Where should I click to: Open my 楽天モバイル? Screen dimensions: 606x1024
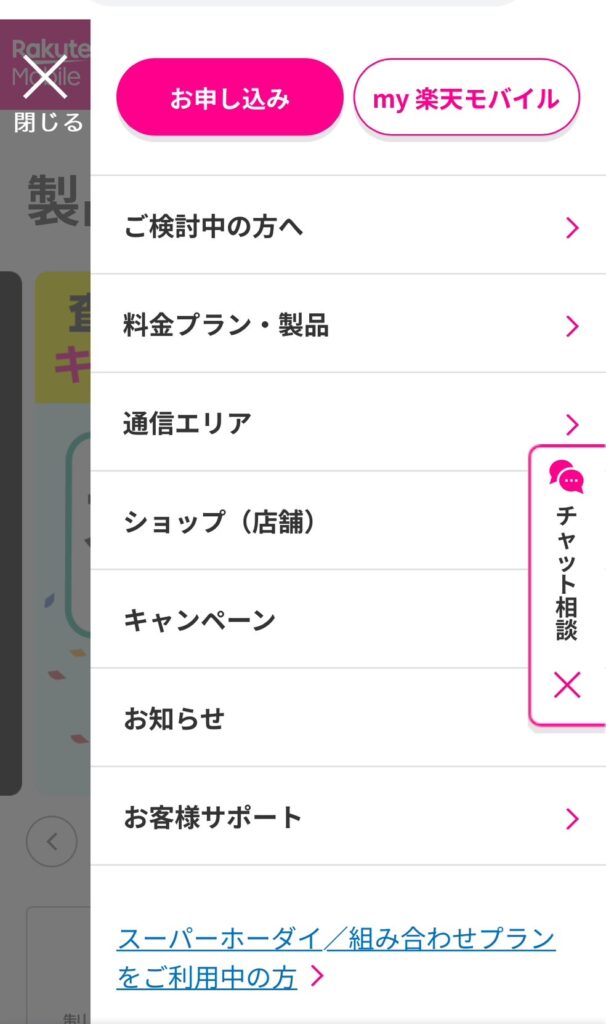click(465, 98)
